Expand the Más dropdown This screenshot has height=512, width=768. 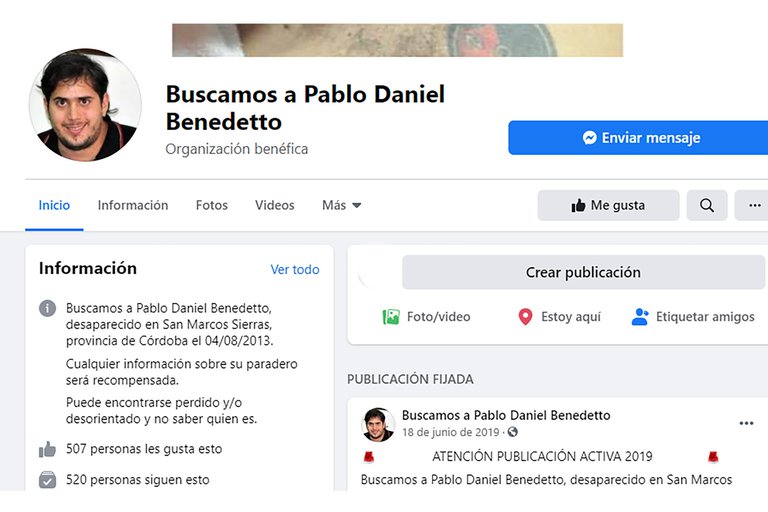341,205
